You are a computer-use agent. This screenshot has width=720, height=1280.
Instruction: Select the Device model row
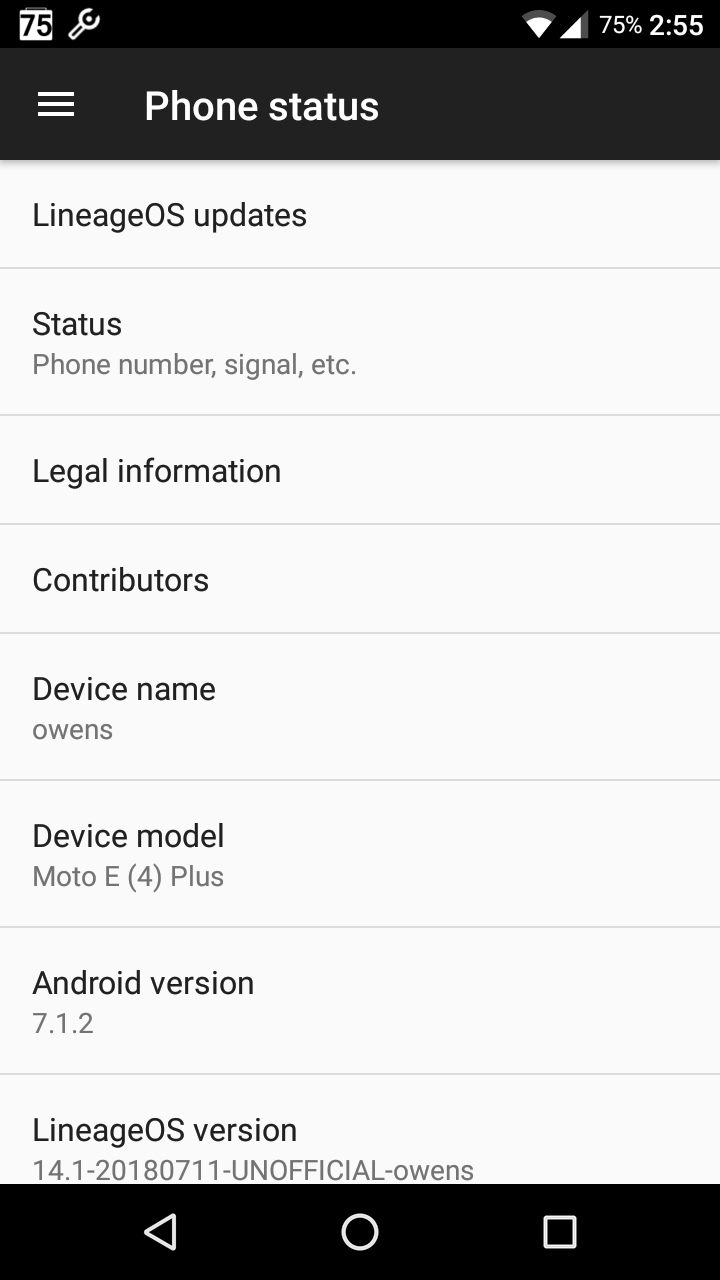[x=360, y=854]
